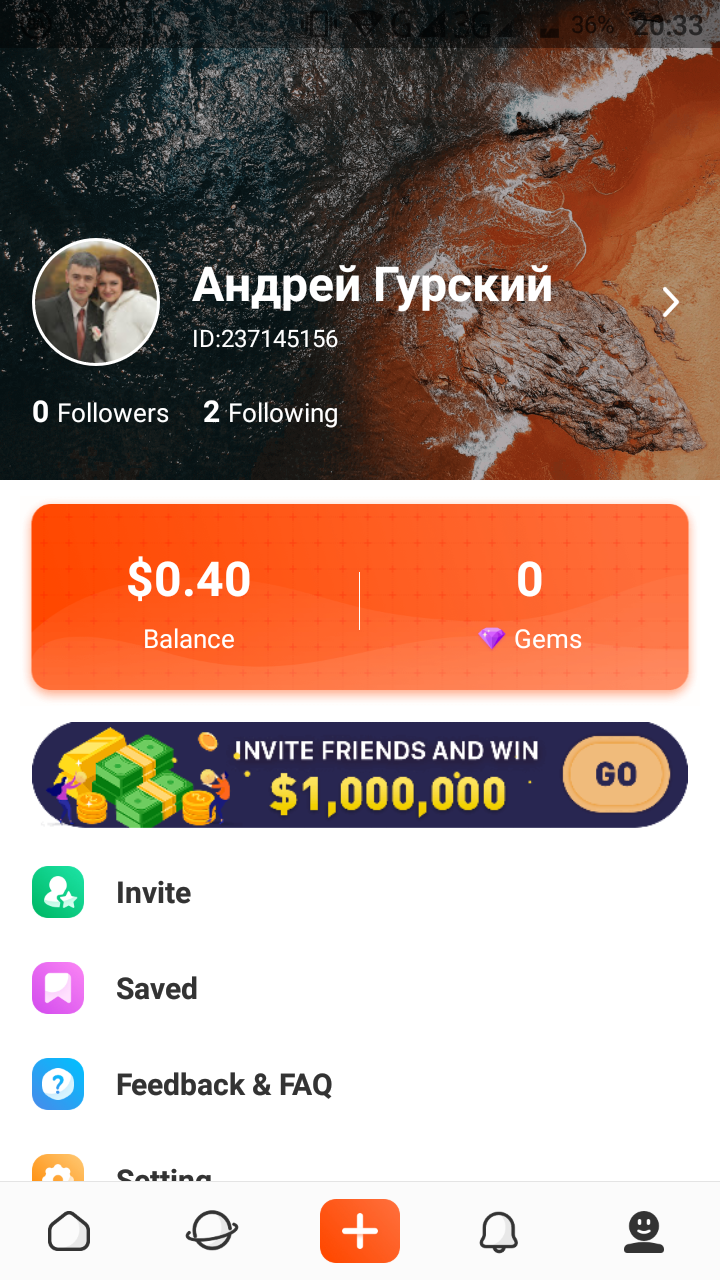Open Feedback & FAQ

(x=224, y=1084)
